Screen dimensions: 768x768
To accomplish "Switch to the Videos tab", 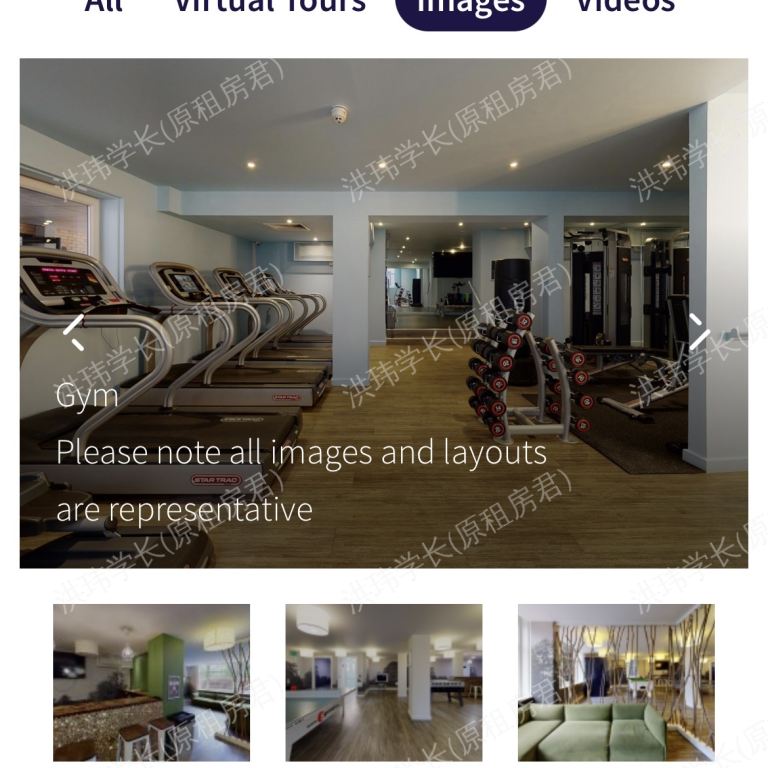I will (626, 6).
